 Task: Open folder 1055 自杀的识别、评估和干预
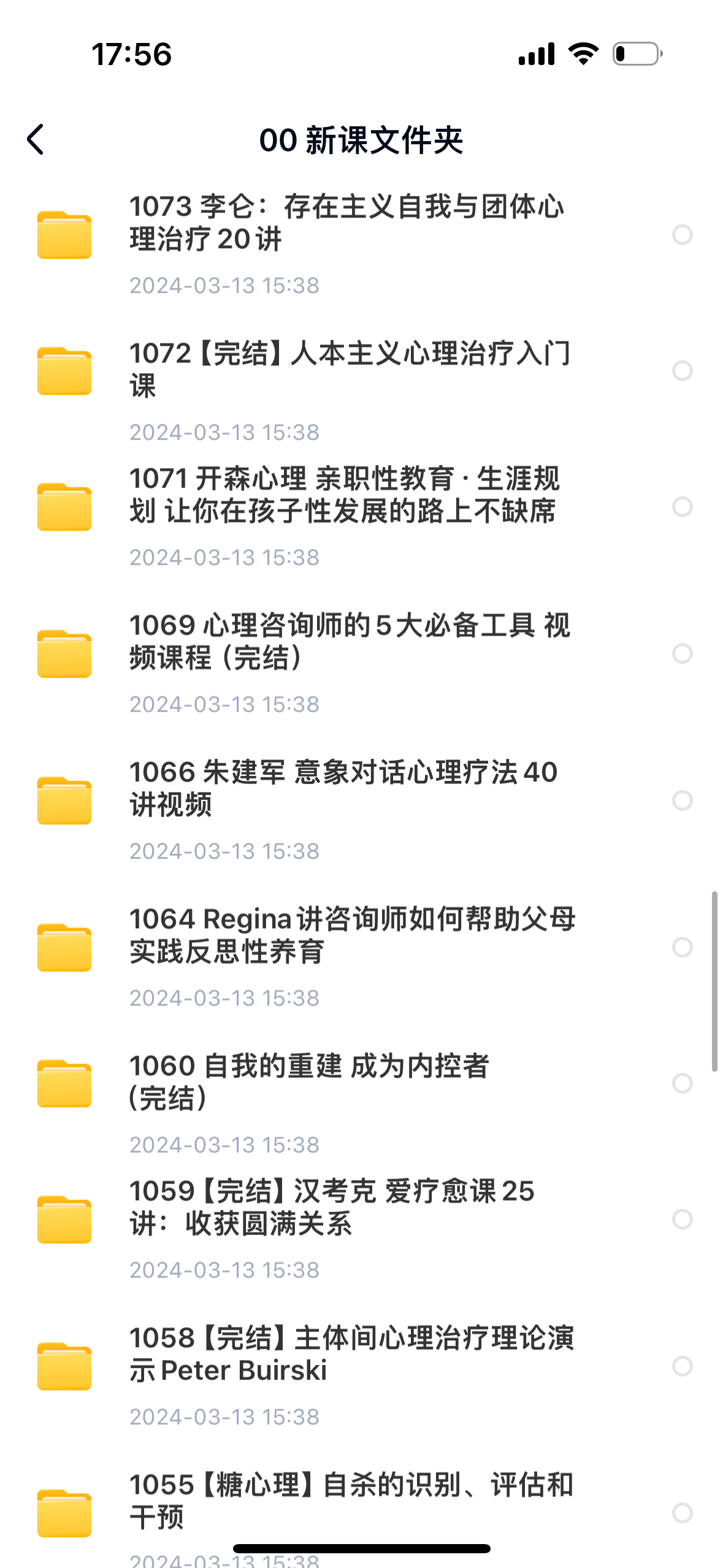click(x=351, y=1501)
